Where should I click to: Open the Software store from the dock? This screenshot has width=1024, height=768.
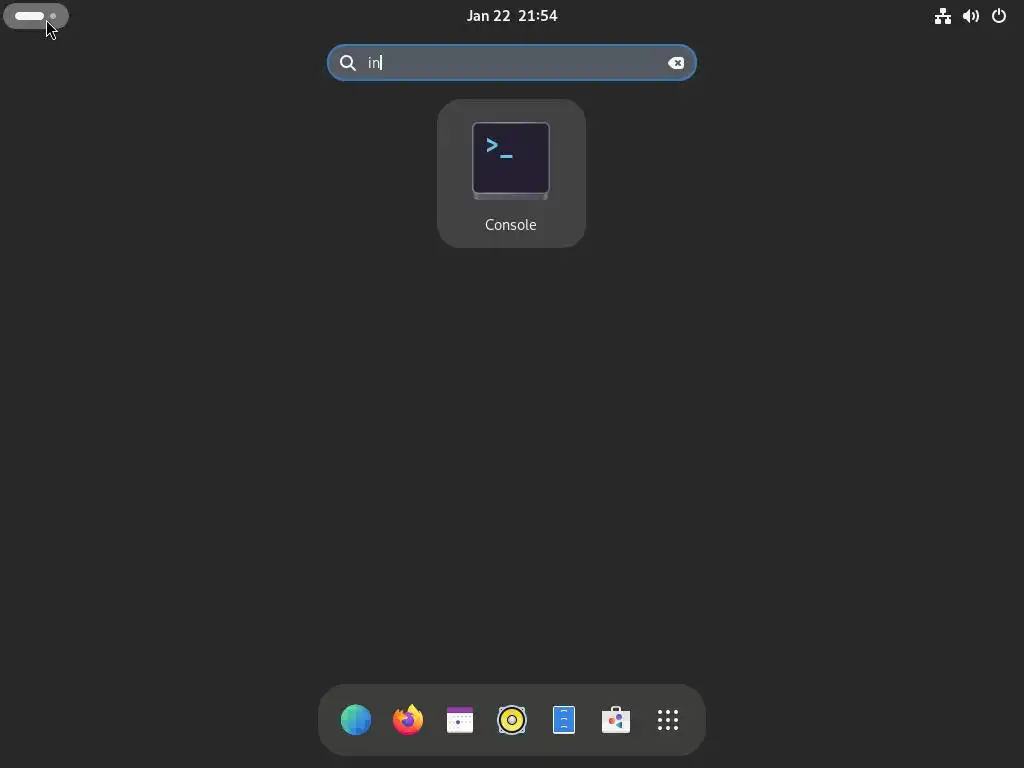(x=616, y=720)
